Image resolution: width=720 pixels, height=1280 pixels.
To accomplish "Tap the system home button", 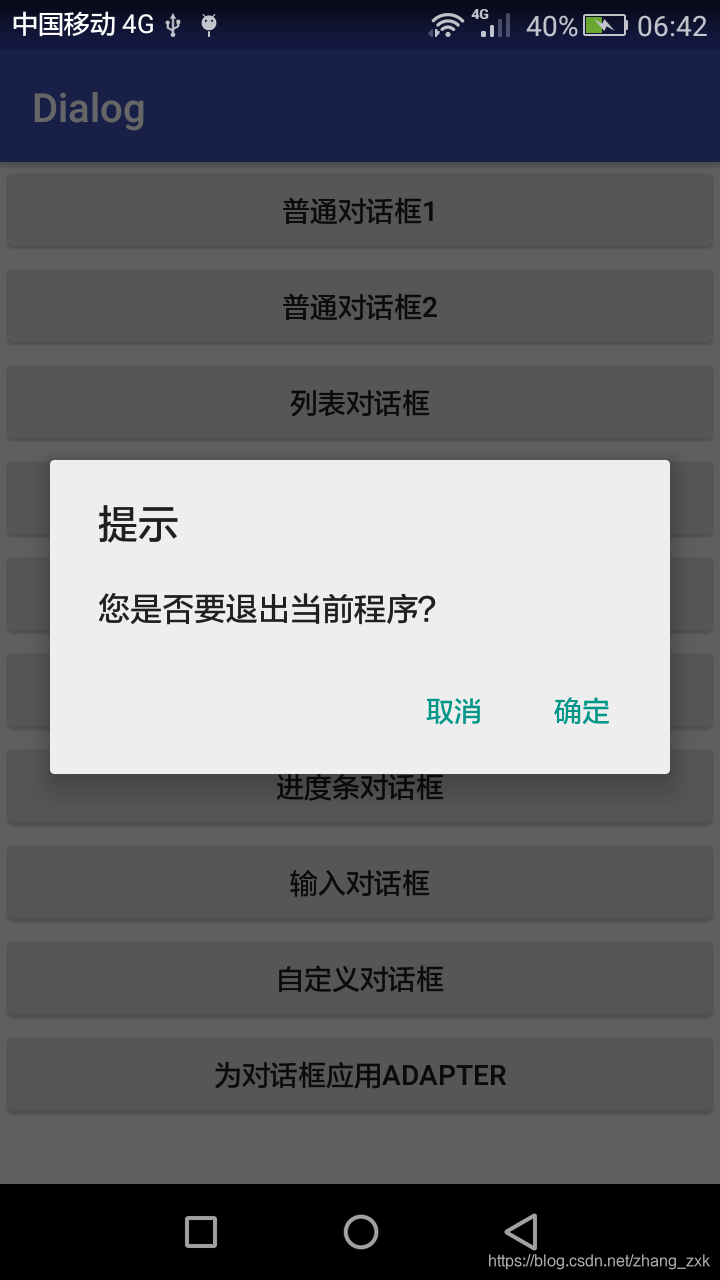I will (x=360, y=1232).
